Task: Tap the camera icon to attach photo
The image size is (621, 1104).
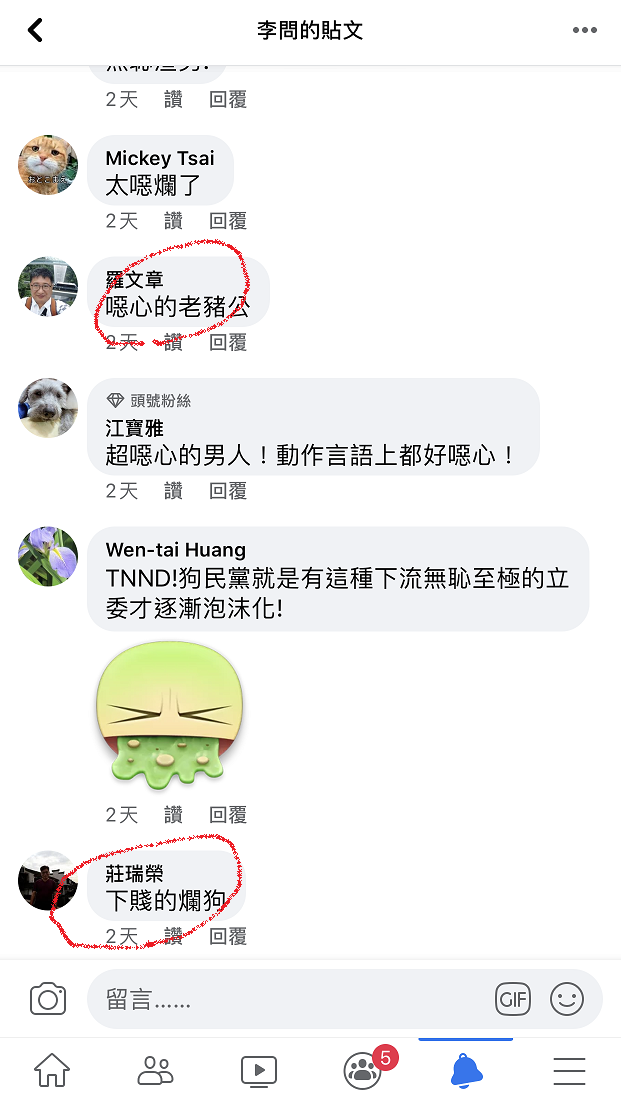Action: [48, 998]
